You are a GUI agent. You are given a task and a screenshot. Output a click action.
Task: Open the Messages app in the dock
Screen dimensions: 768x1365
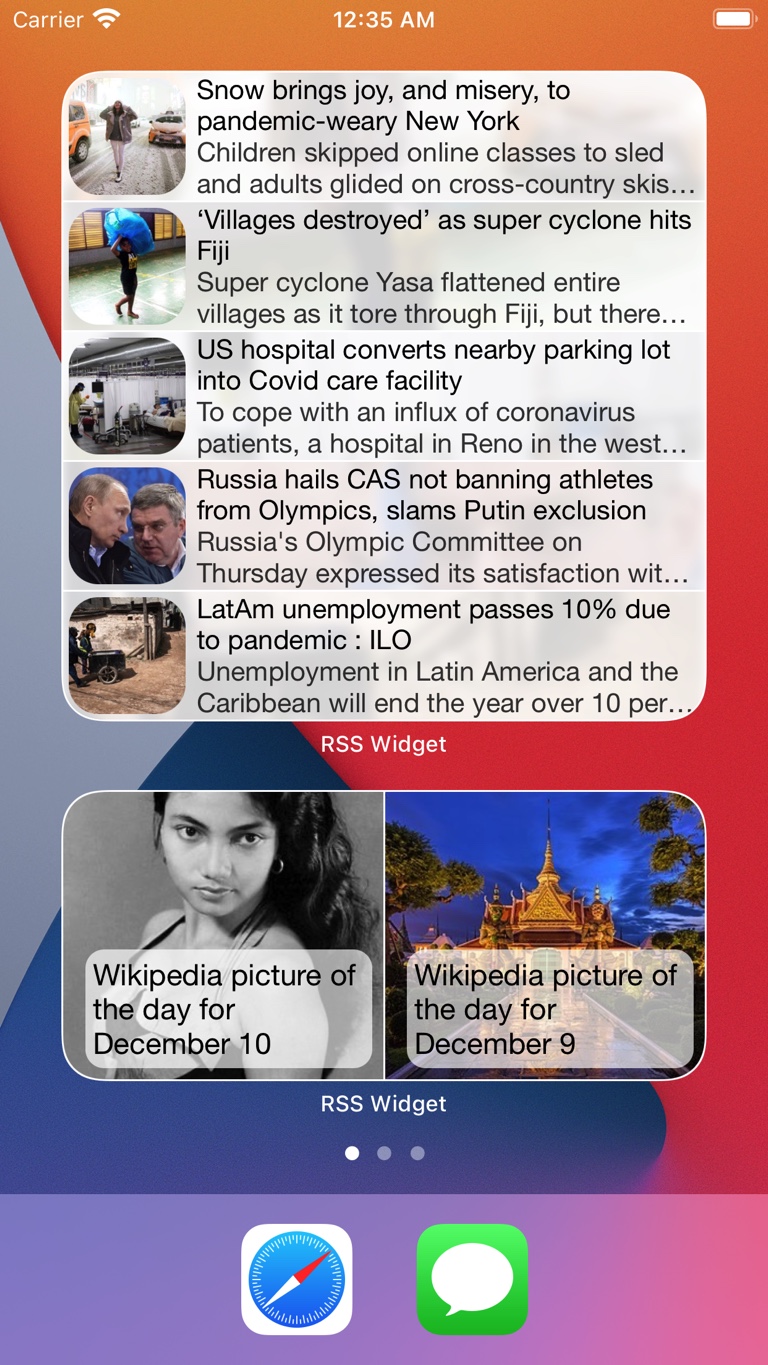click(x=472, y=1279)
